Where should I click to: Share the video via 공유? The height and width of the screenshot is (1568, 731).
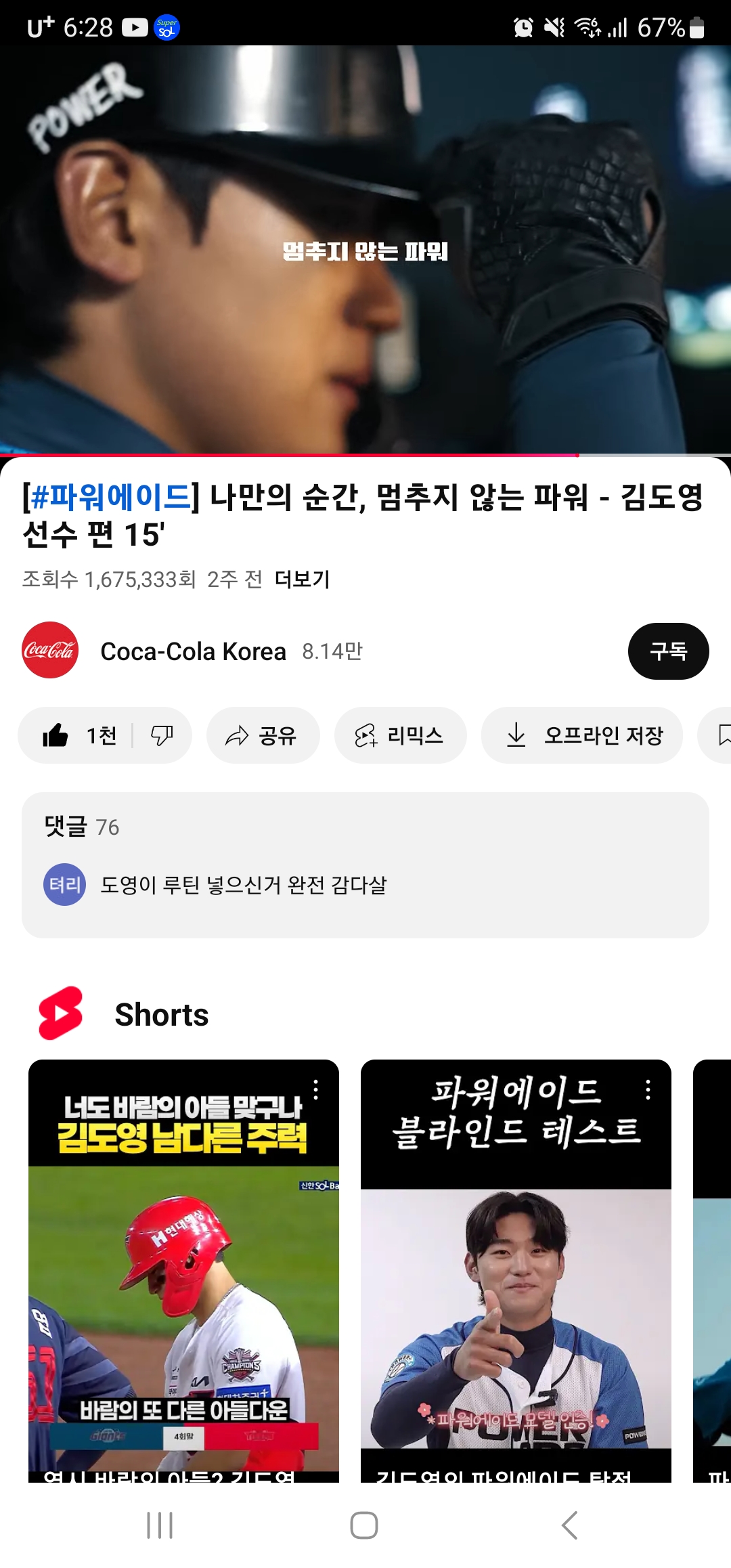263,735
